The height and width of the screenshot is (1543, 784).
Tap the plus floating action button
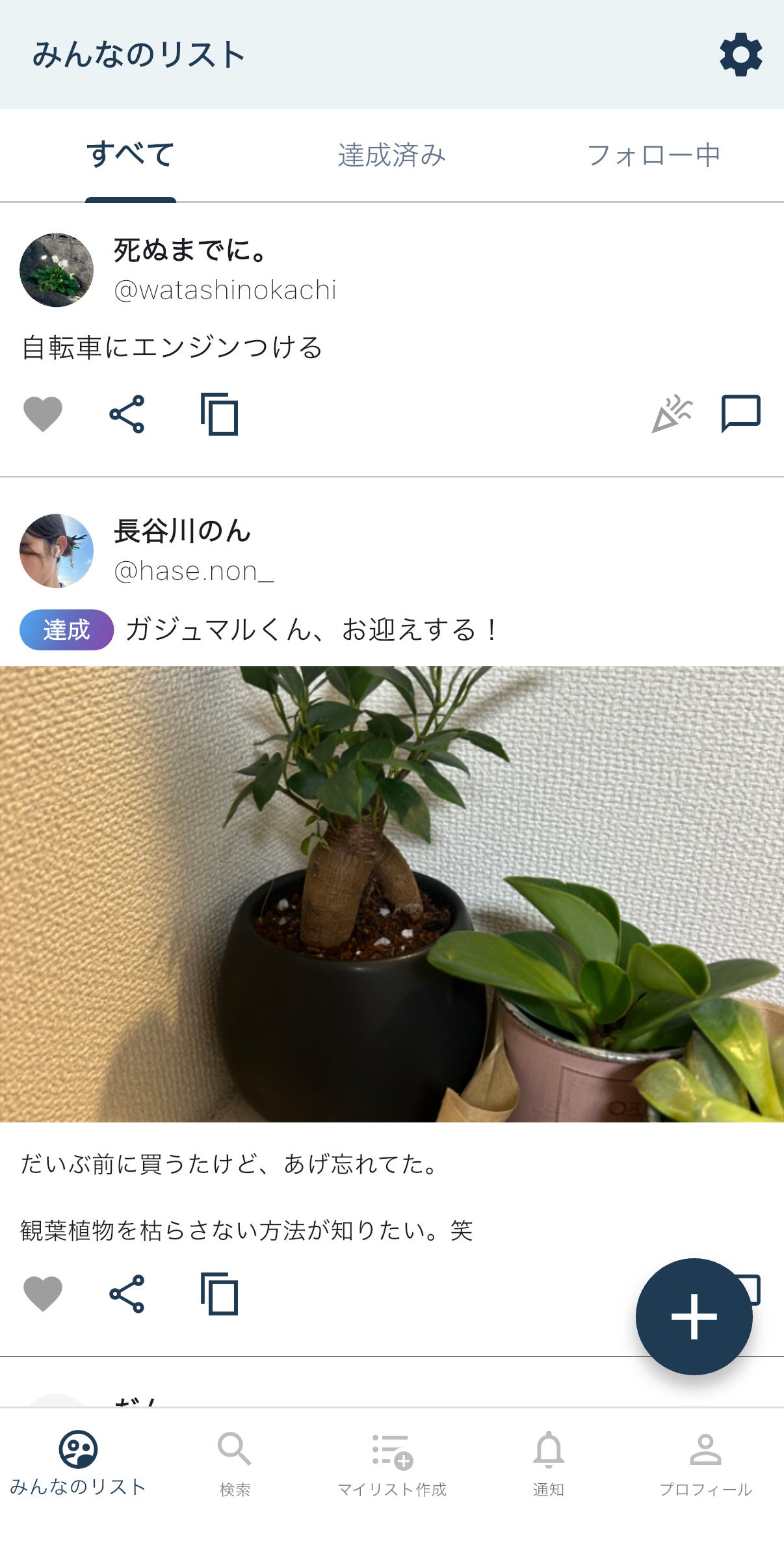694,1317
